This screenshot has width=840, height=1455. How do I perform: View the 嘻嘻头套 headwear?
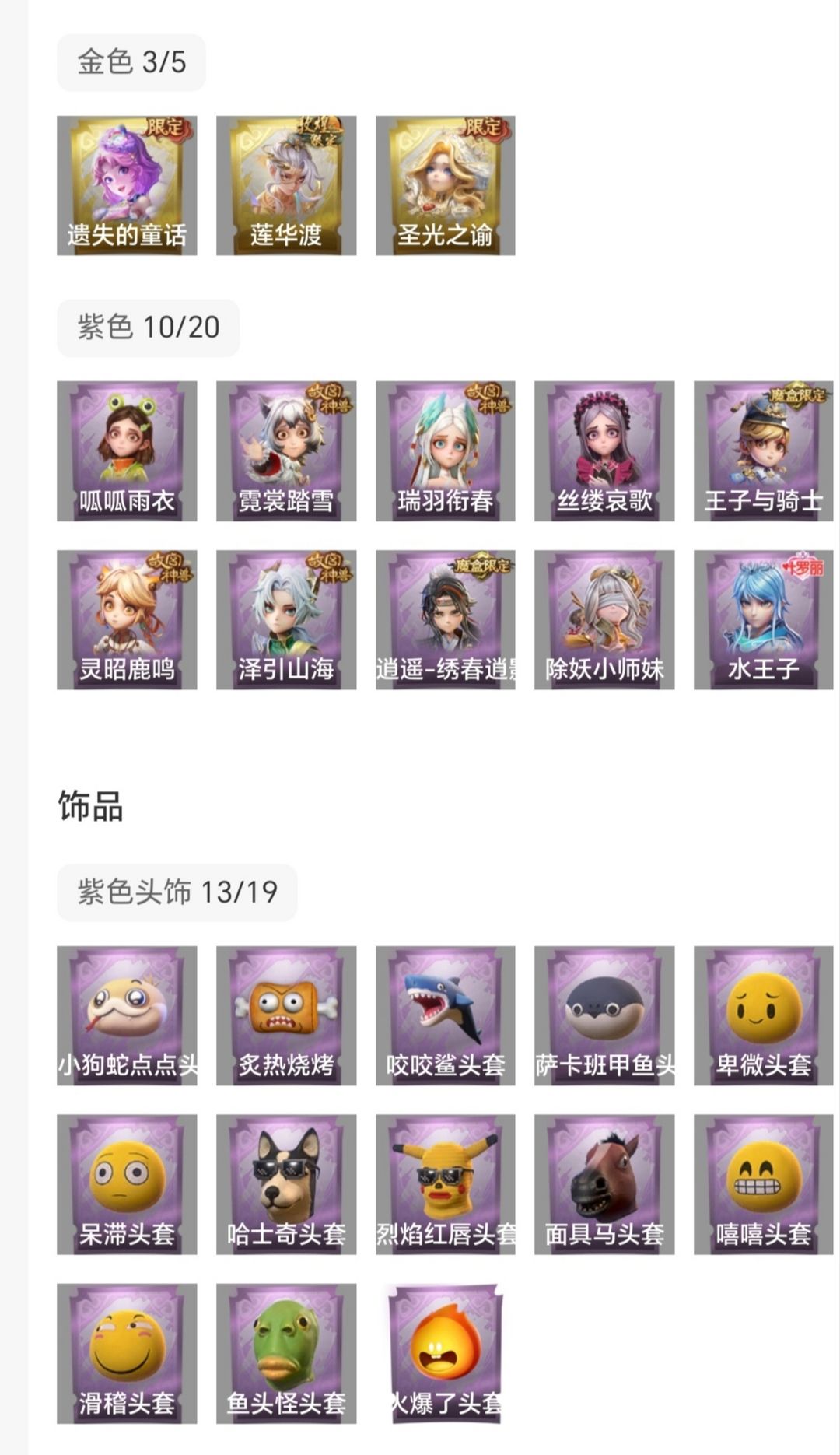point(763,1184)
